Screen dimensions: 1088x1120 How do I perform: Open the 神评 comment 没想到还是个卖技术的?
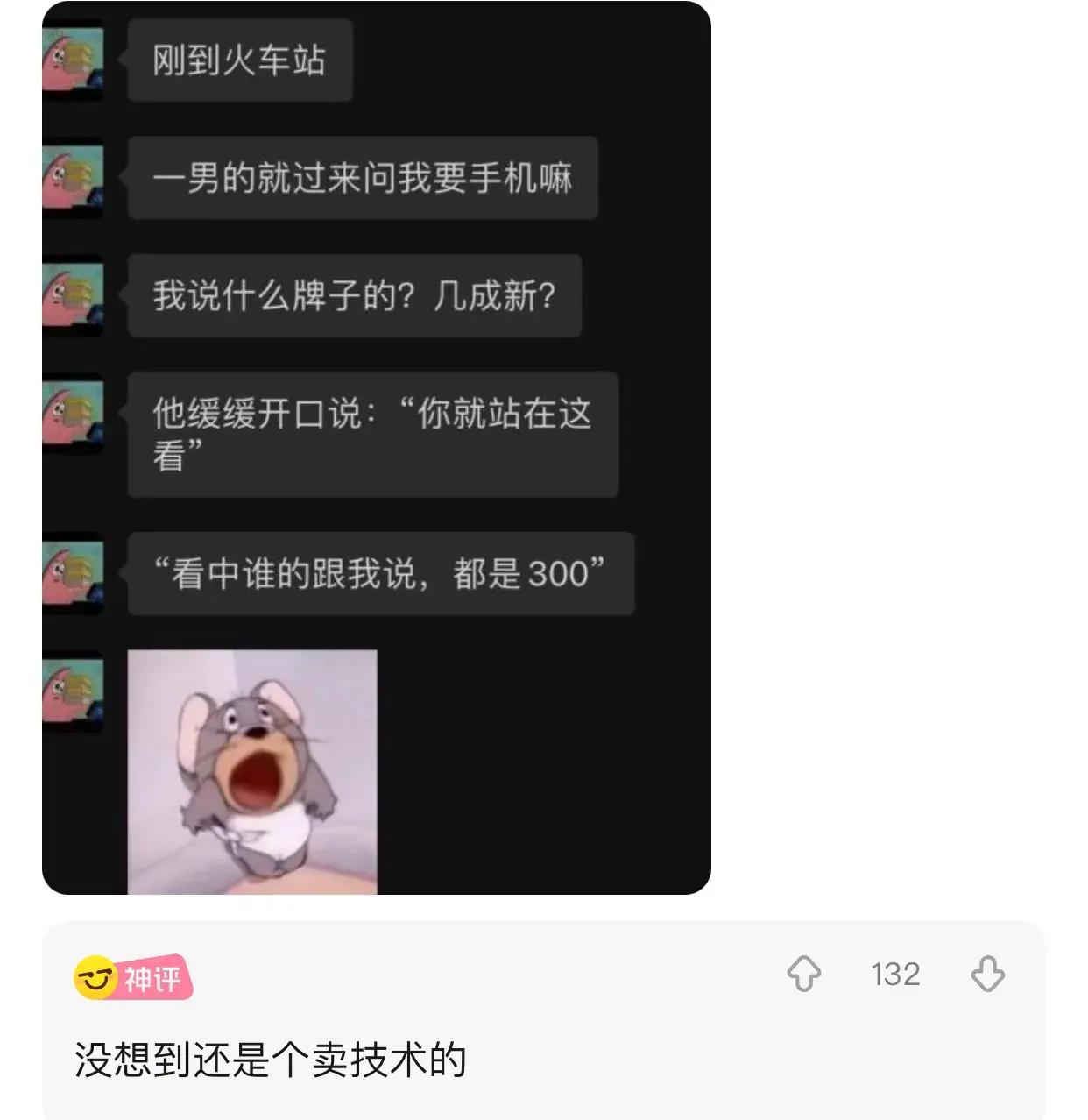tap(271, 1060)
